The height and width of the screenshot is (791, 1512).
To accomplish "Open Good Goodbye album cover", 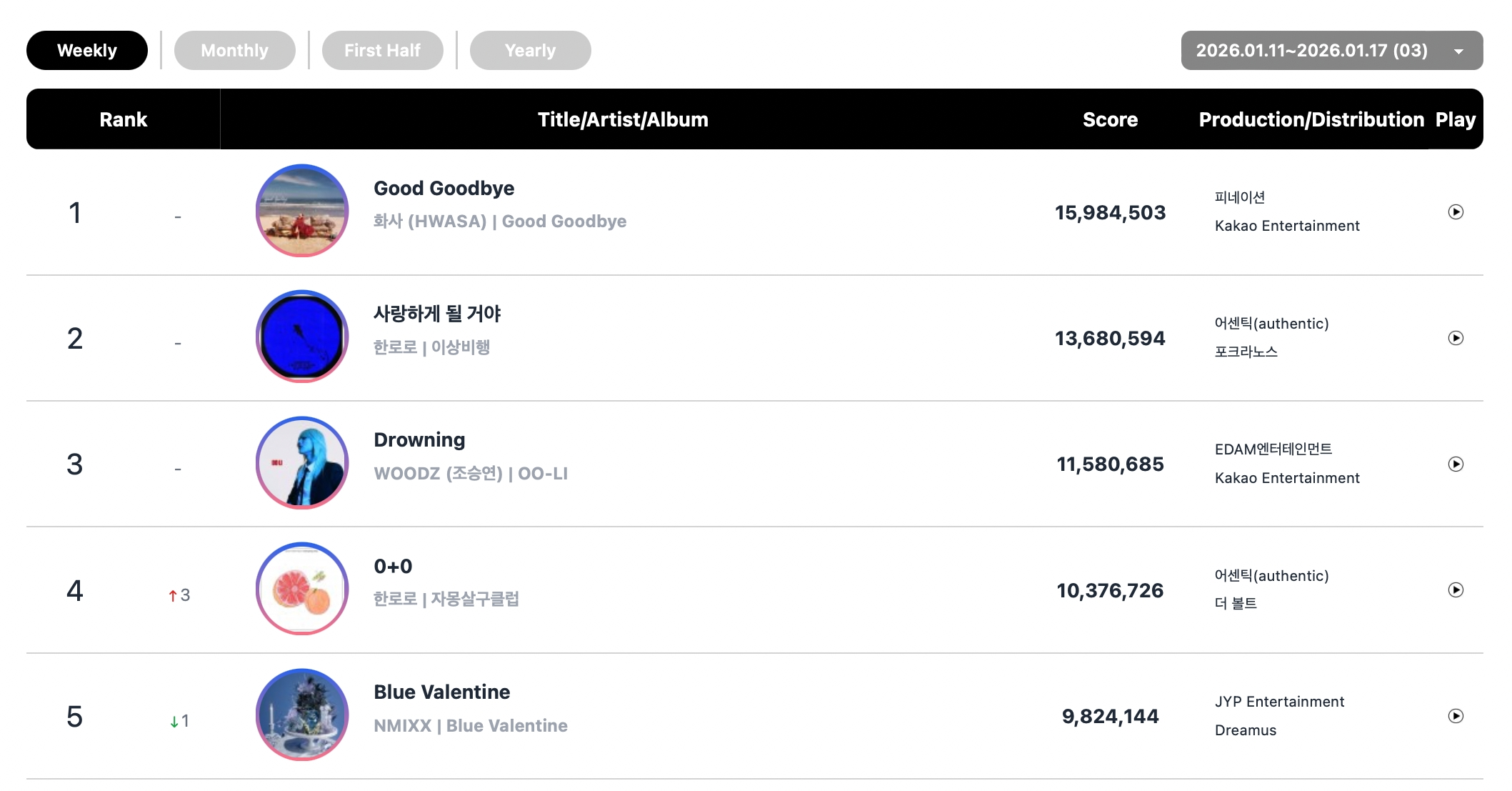I will click(302, 211).
